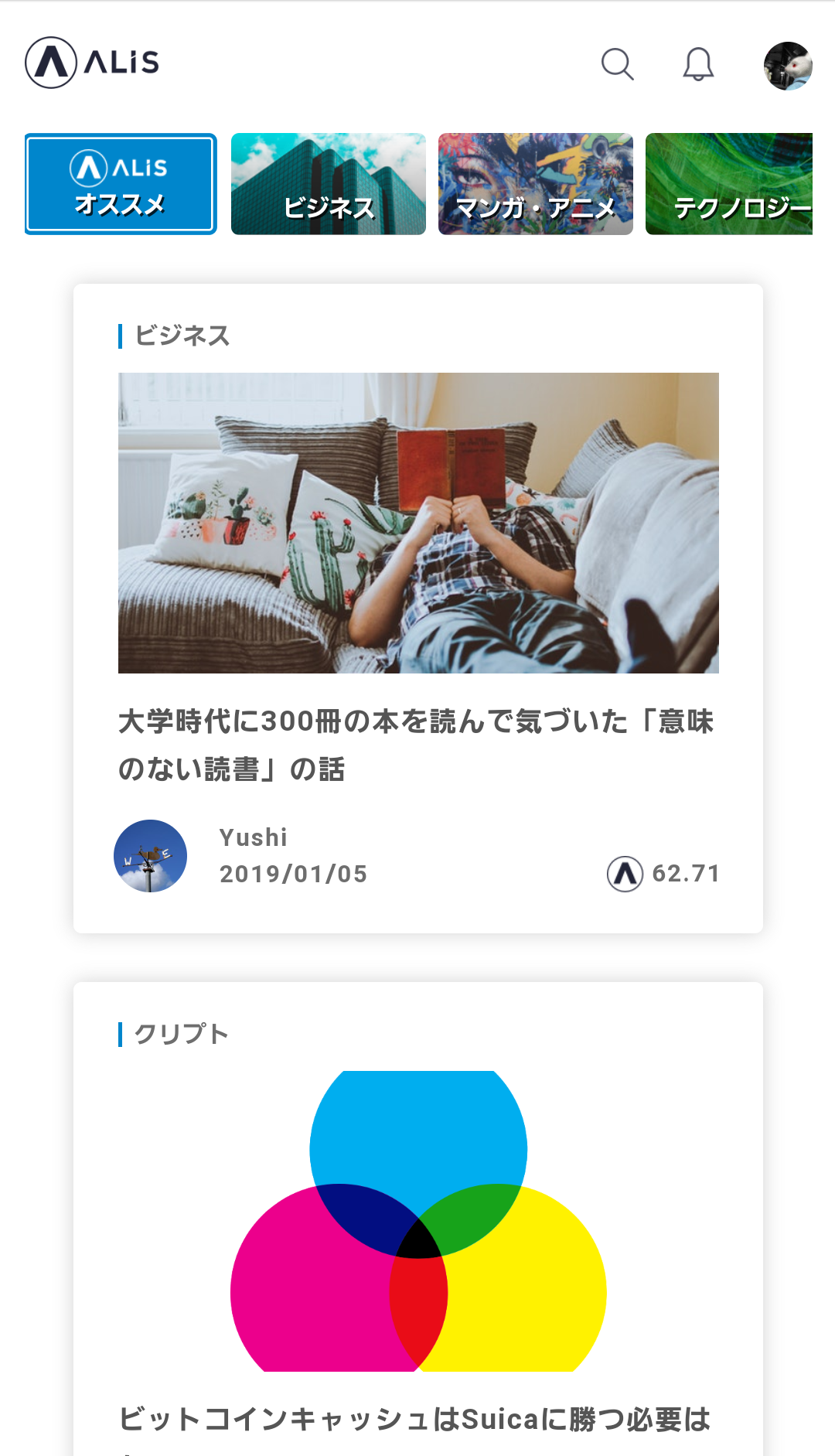Open the notifications bell
This screenshot has width=835, height=1456.
[697, 64]
